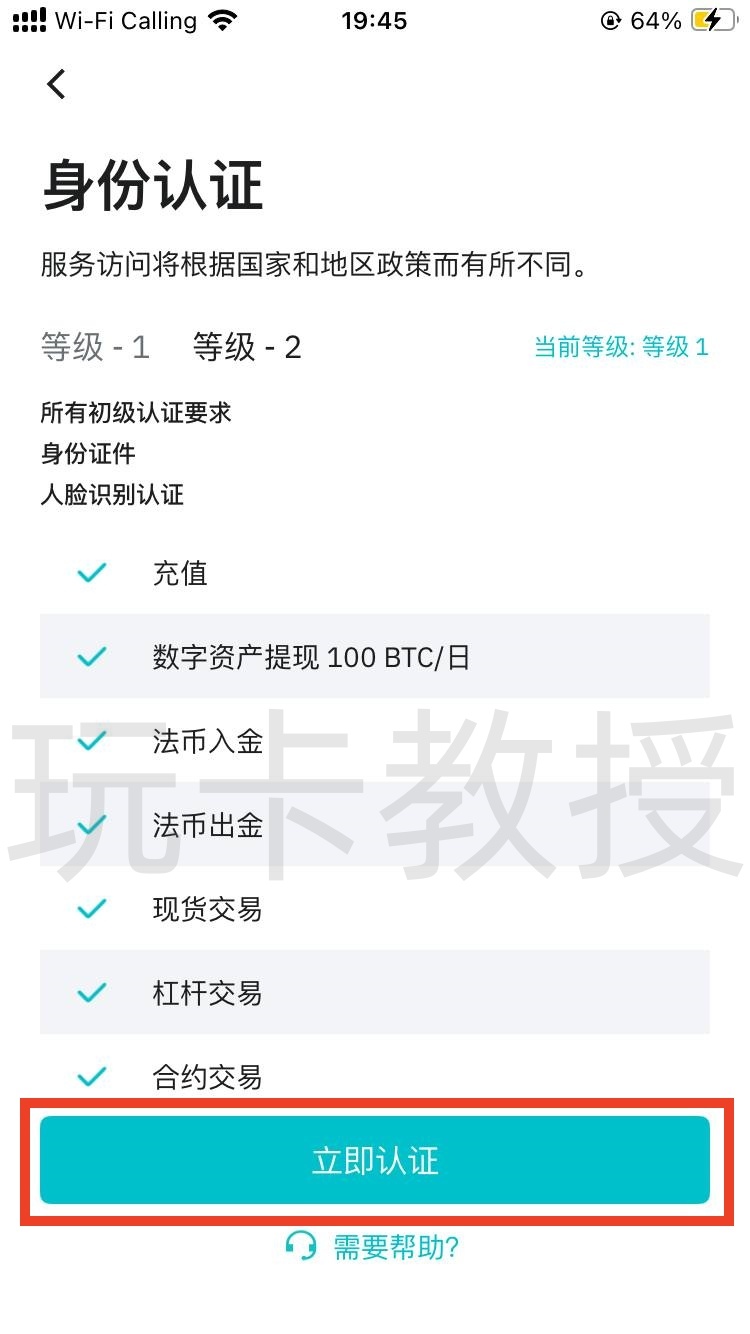750x1334 pixels.
Task: Tap the checkmark beside 现货交易
Action: (90, 909)
